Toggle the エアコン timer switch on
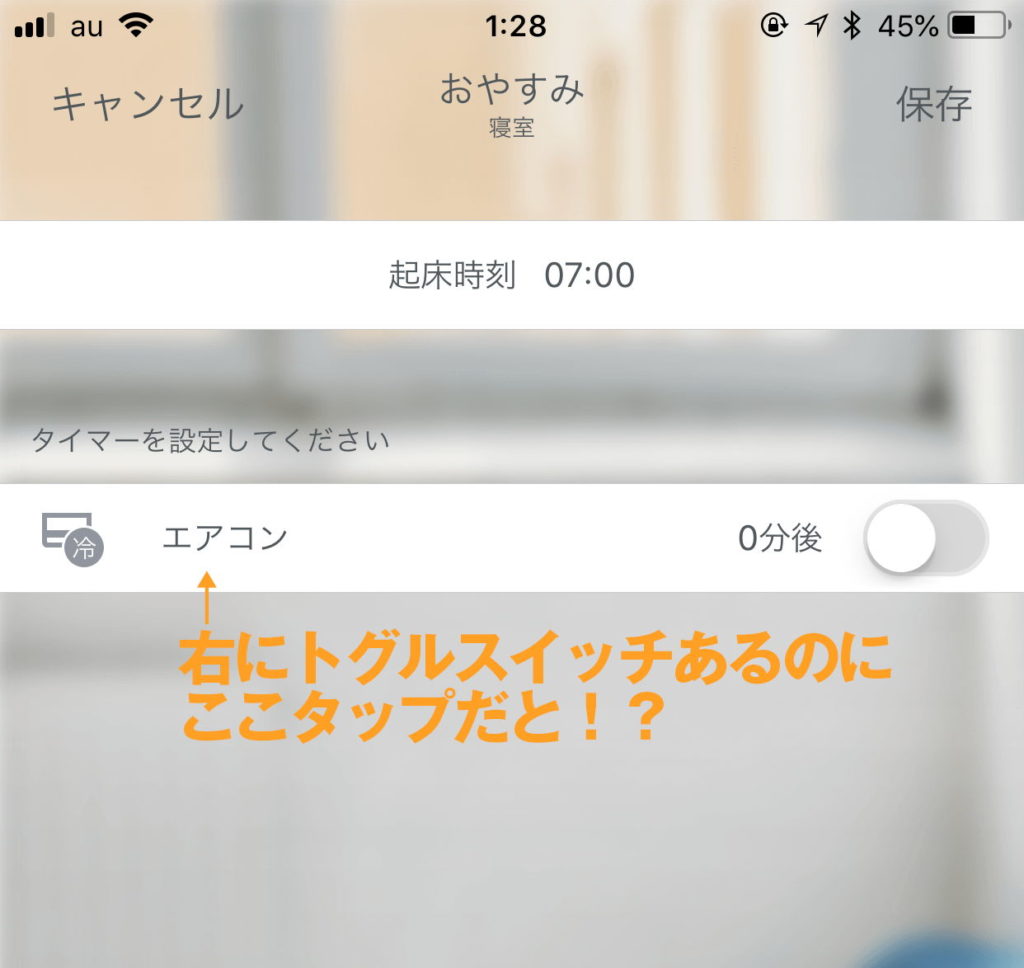Image resolution: width=1024 pixels, height=968 pixels. click(925, 538)
